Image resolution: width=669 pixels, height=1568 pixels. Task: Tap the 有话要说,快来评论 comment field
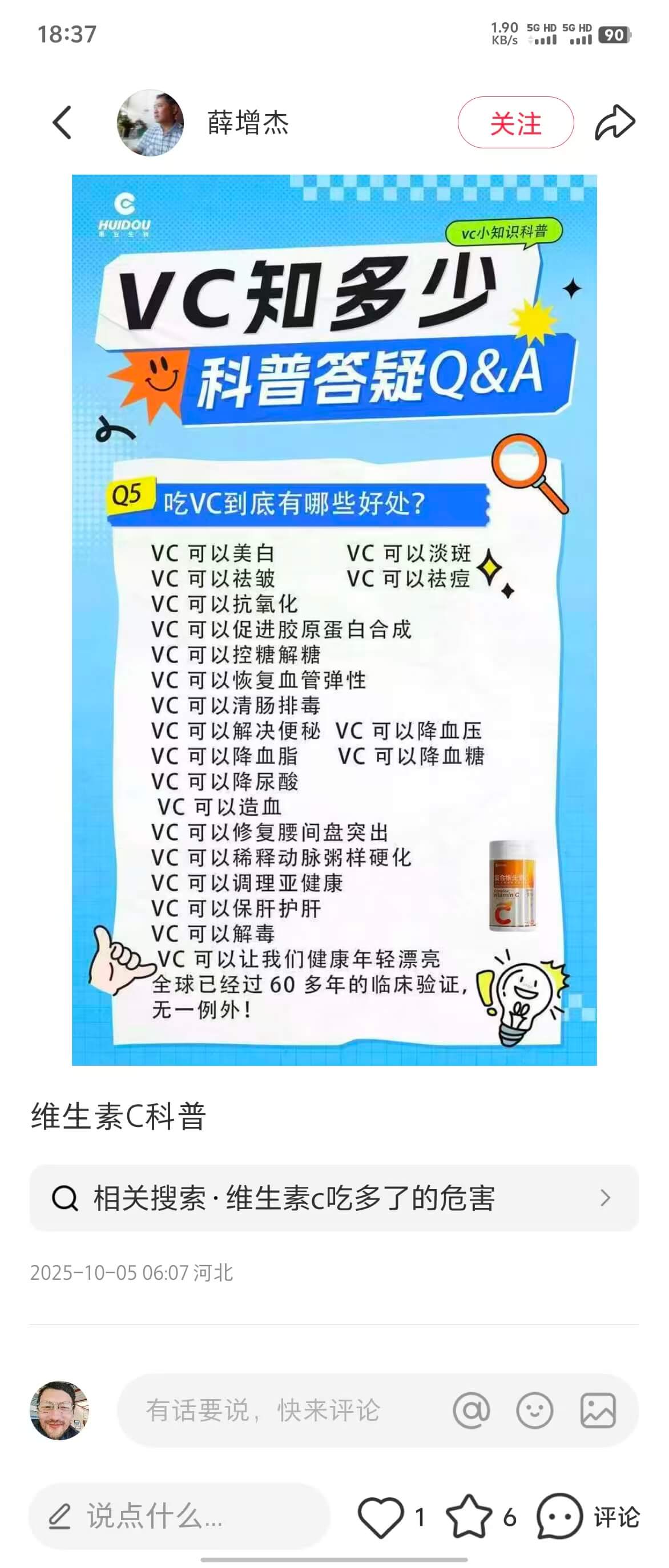[263, 1411]
